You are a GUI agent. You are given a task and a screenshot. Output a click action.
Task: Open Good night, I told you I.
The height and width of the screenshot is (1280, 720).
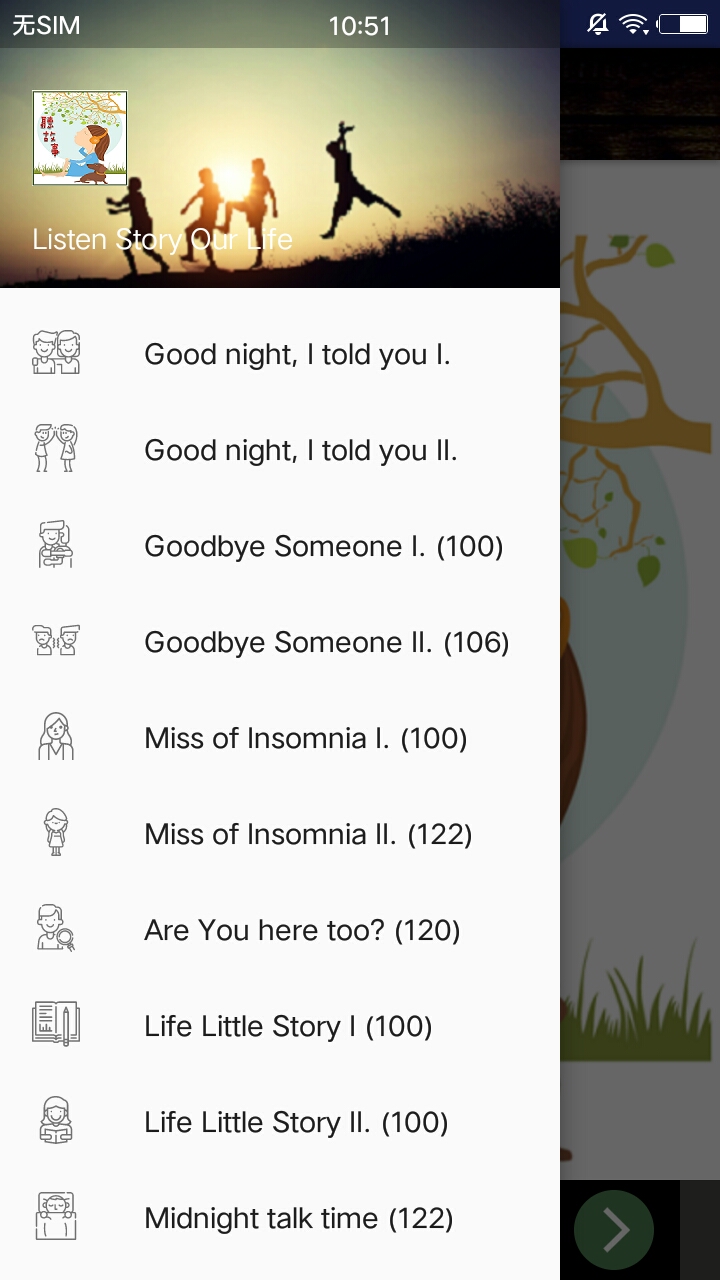[297, 354]
